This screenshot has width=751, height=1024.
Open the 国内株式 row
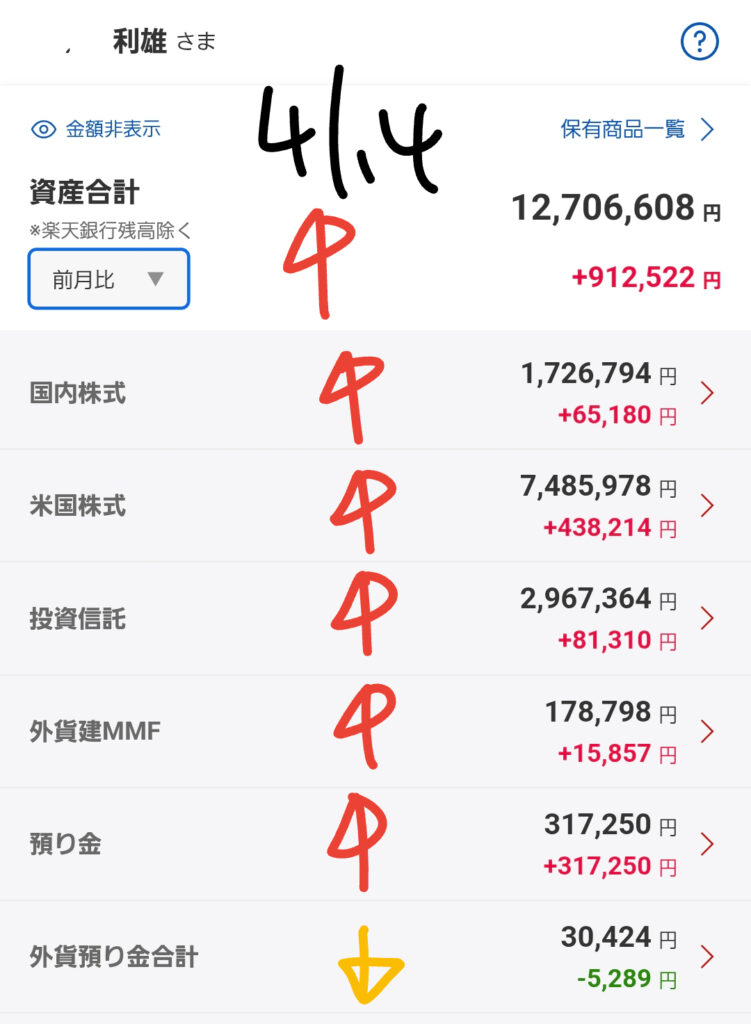point(375,393)
